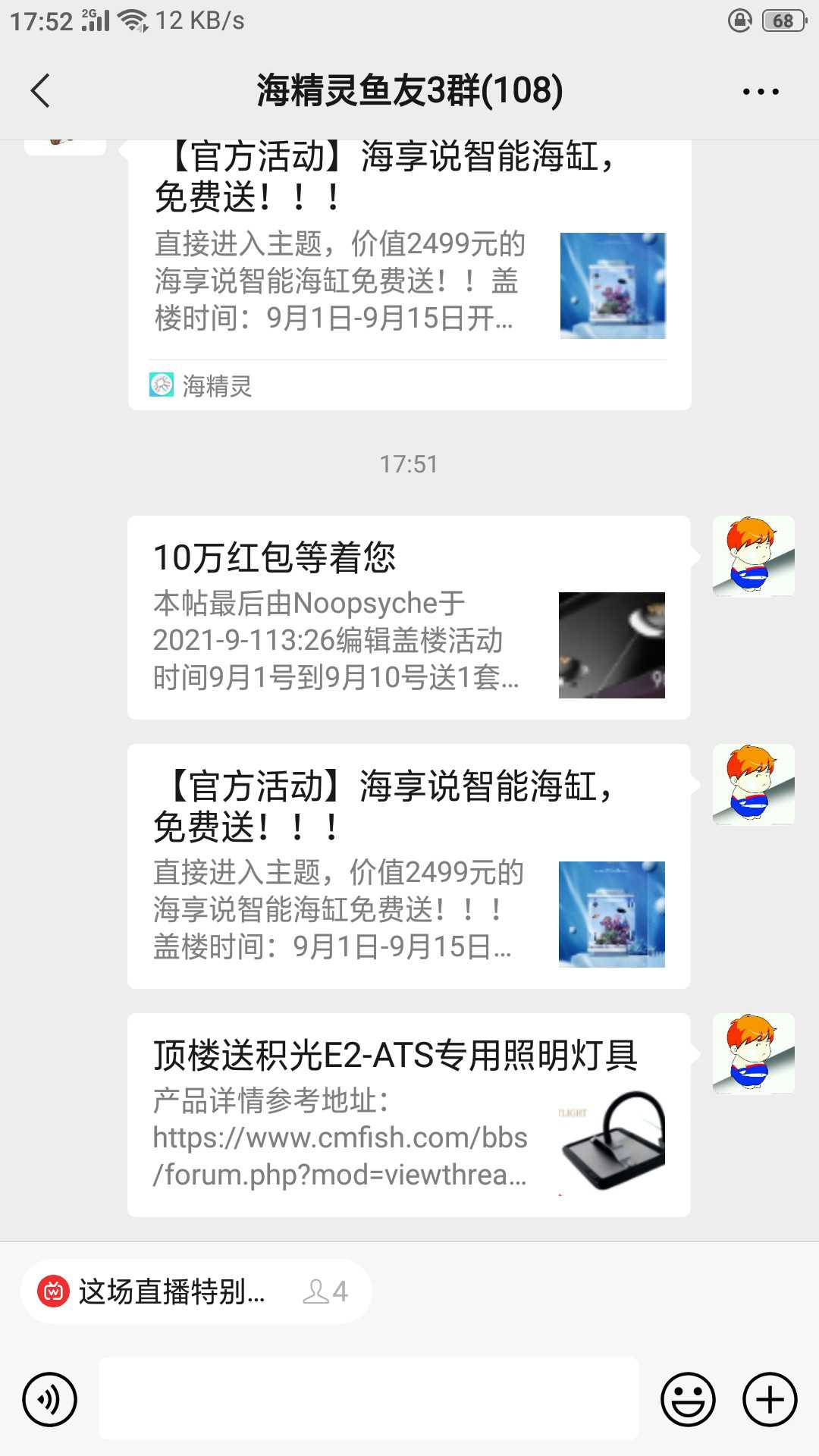Focus the message text field
The image size is (819, 1456).
point(369,1399)
